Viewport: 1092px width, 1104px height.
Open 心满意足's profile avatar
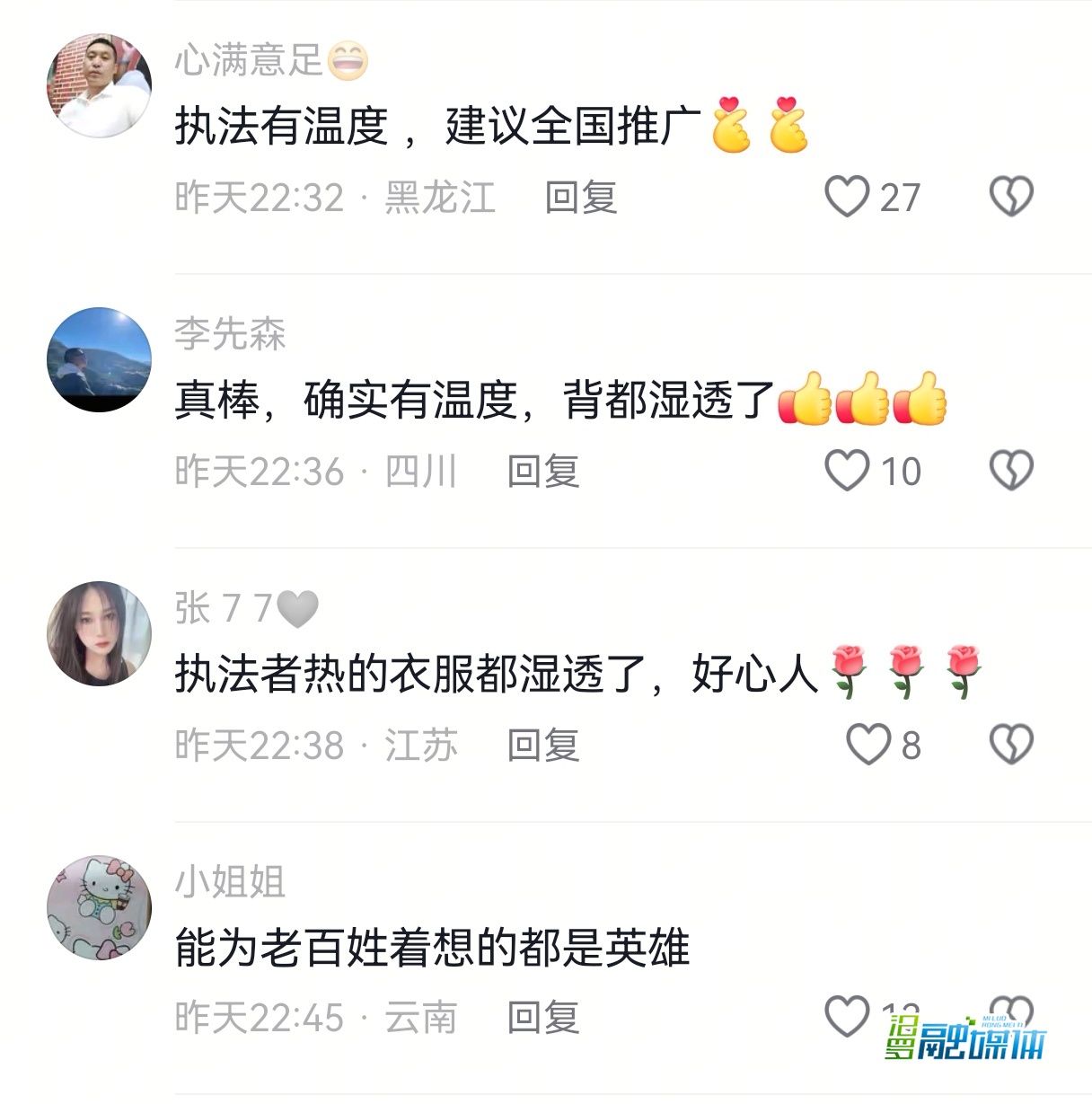[99, 86]
